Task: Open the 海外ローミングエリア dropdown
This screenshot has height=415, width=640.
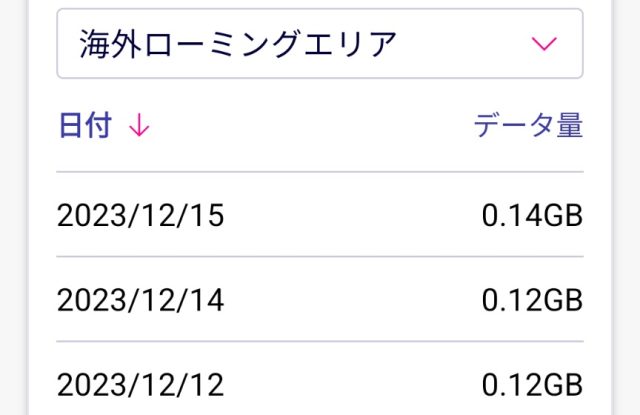Action: coord(319,44)
